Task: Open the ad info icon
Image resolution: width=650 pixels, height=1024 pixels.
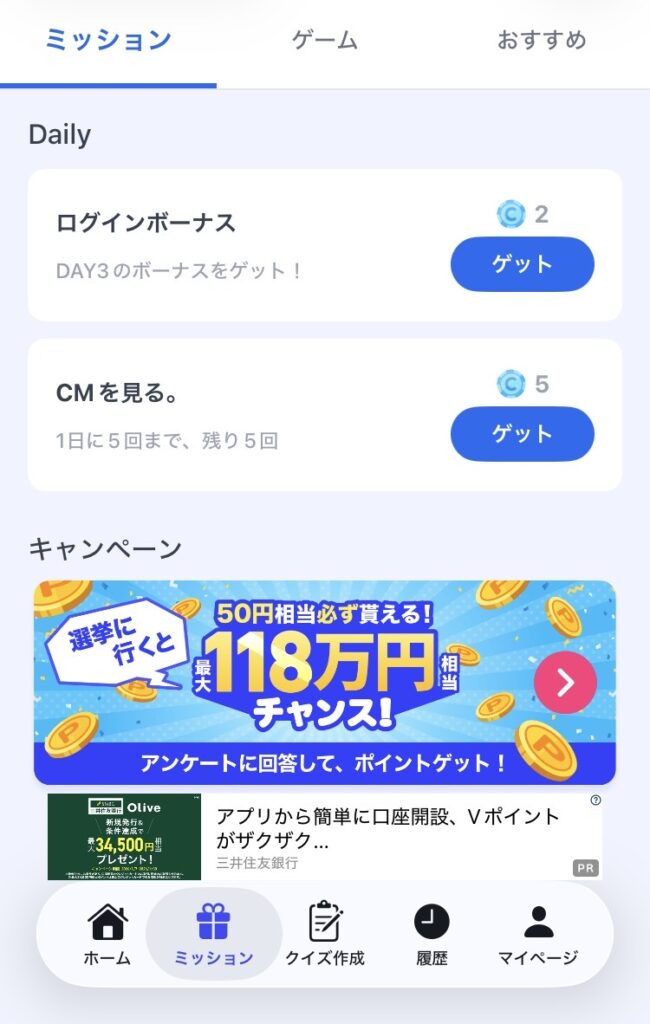Action: pos(596,800)
